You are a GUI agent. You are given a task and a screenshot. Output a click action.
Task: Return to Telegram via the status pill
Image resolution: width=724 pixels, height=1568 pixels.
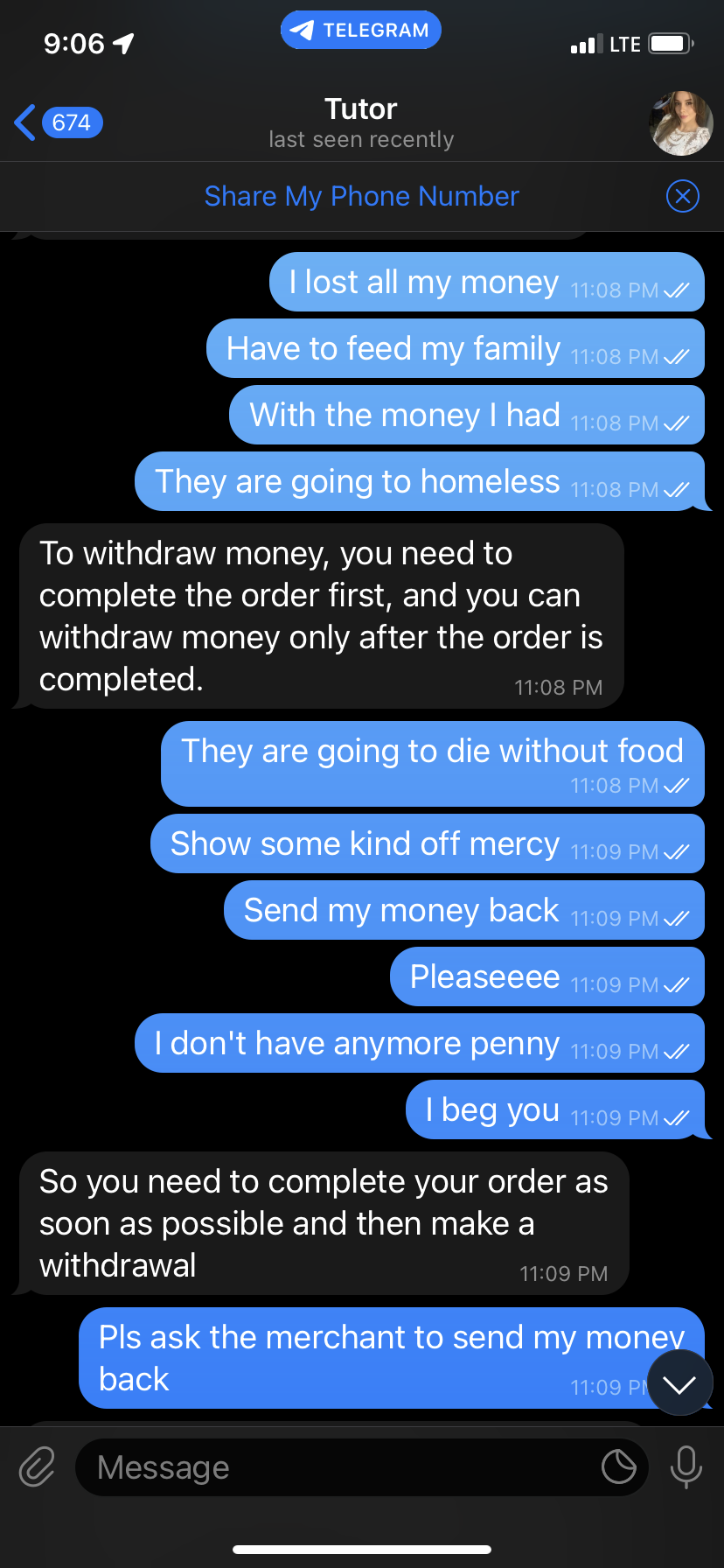click(361, 31)
